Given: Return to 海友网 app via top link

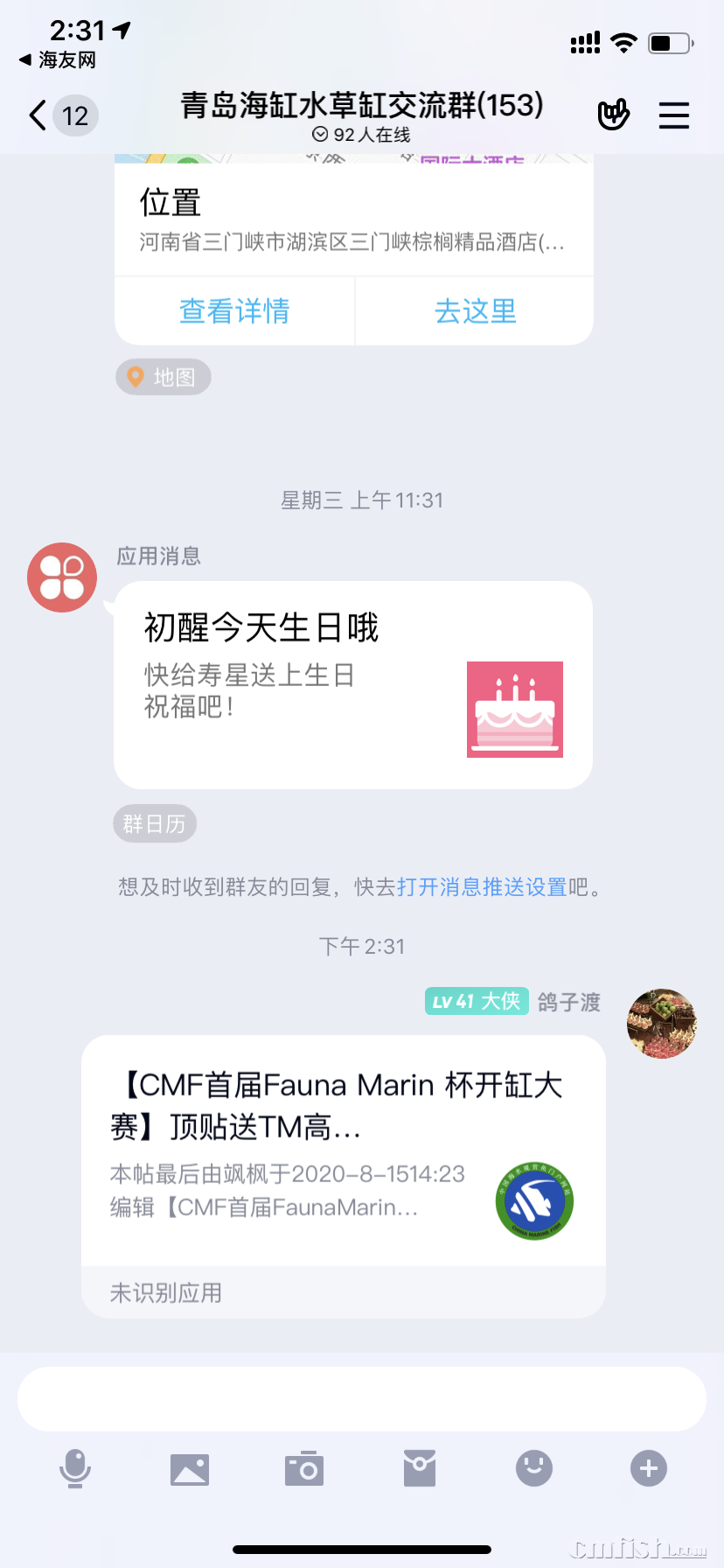Looking at the screenshot, I should (x=58, y=60).
